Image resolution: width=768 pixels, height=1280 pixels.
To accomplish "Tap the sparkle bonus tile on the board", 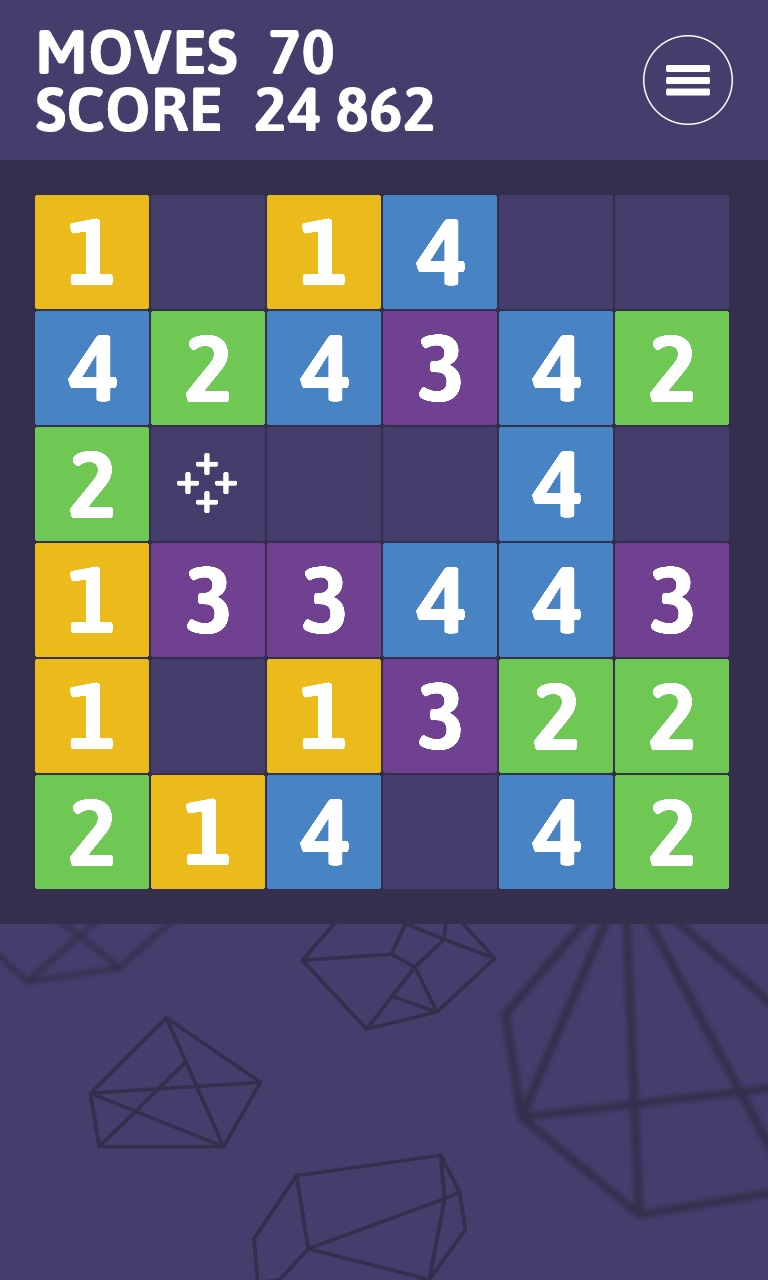I will click(x=207, y=484).
